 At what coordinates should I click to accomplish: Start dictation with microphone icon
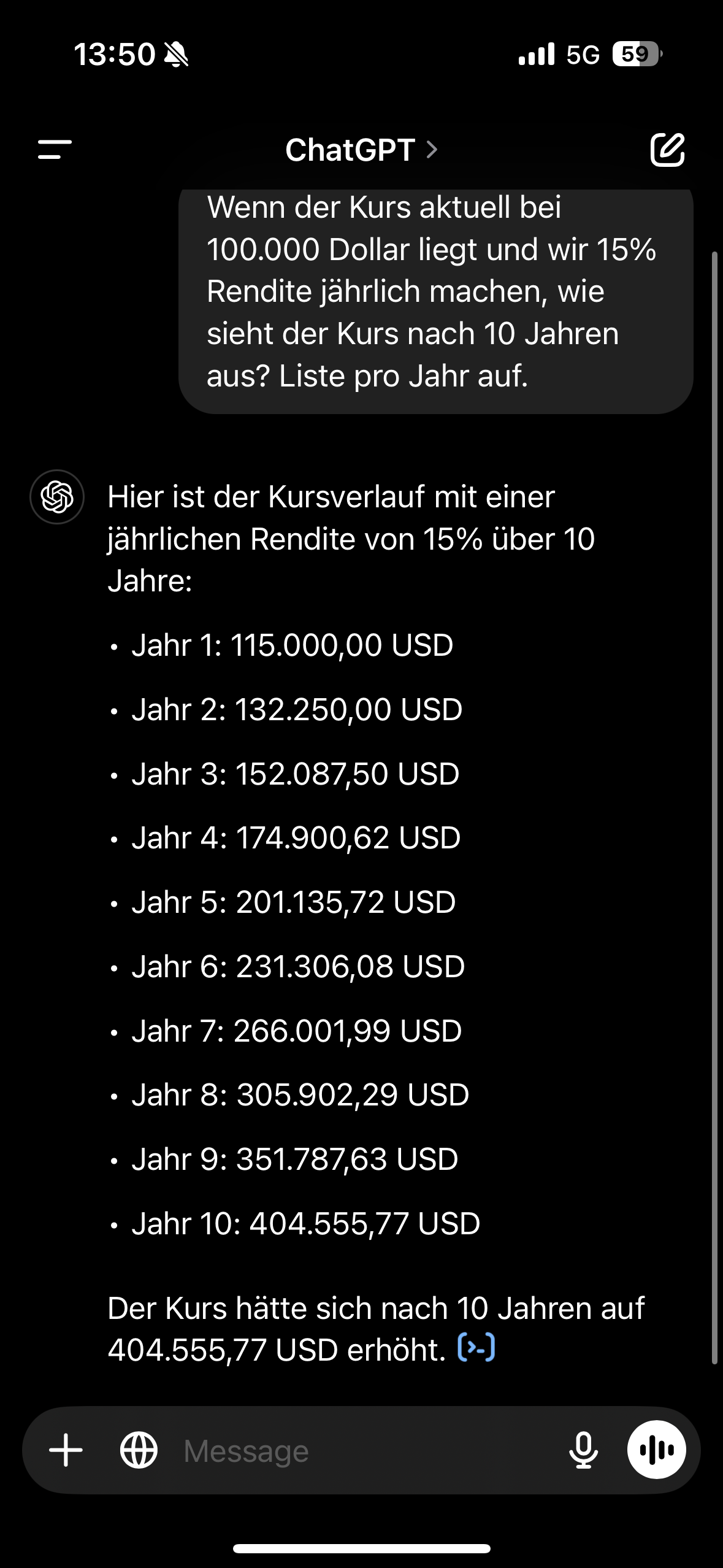tap(583, 1450)
